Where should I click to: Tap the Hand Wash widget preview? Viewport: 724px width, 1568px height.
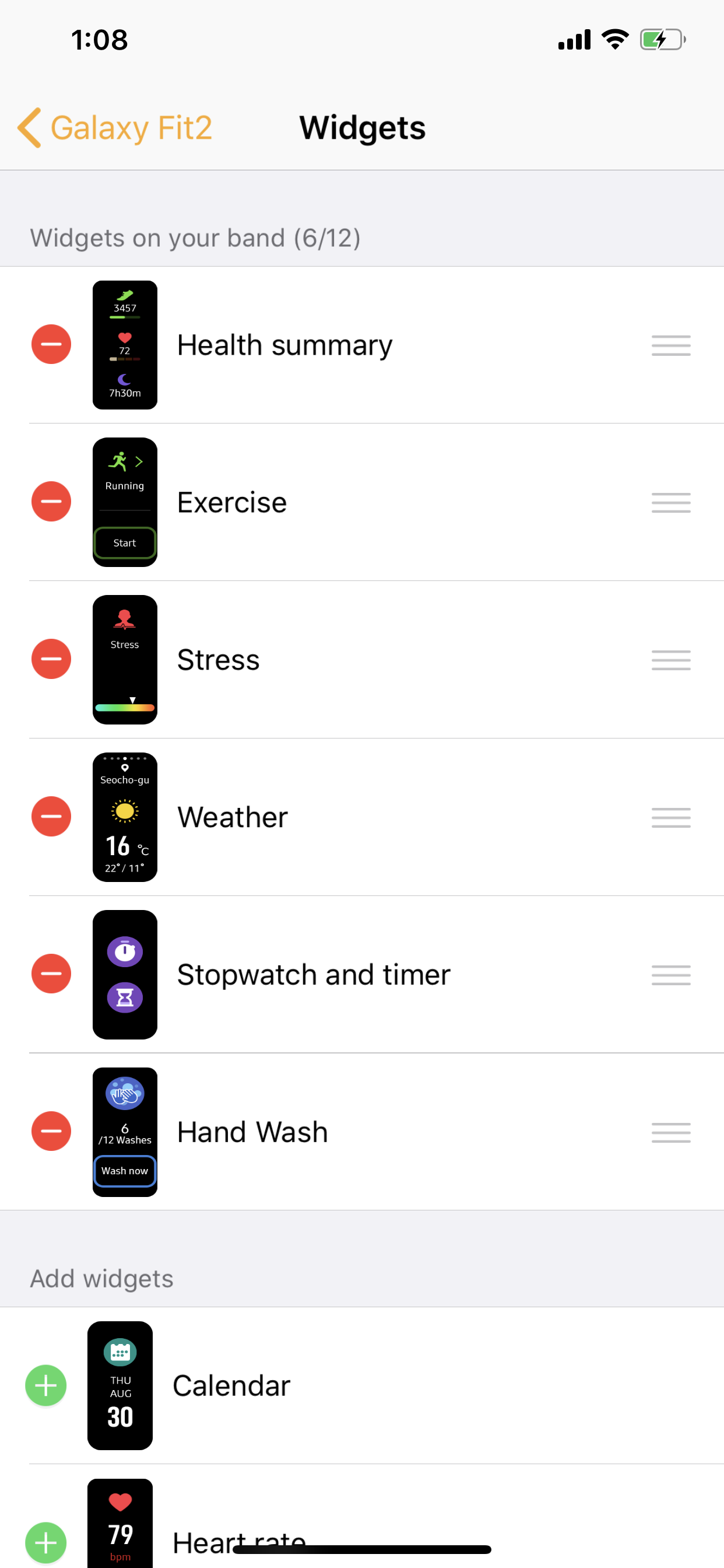pos(125,1132)
